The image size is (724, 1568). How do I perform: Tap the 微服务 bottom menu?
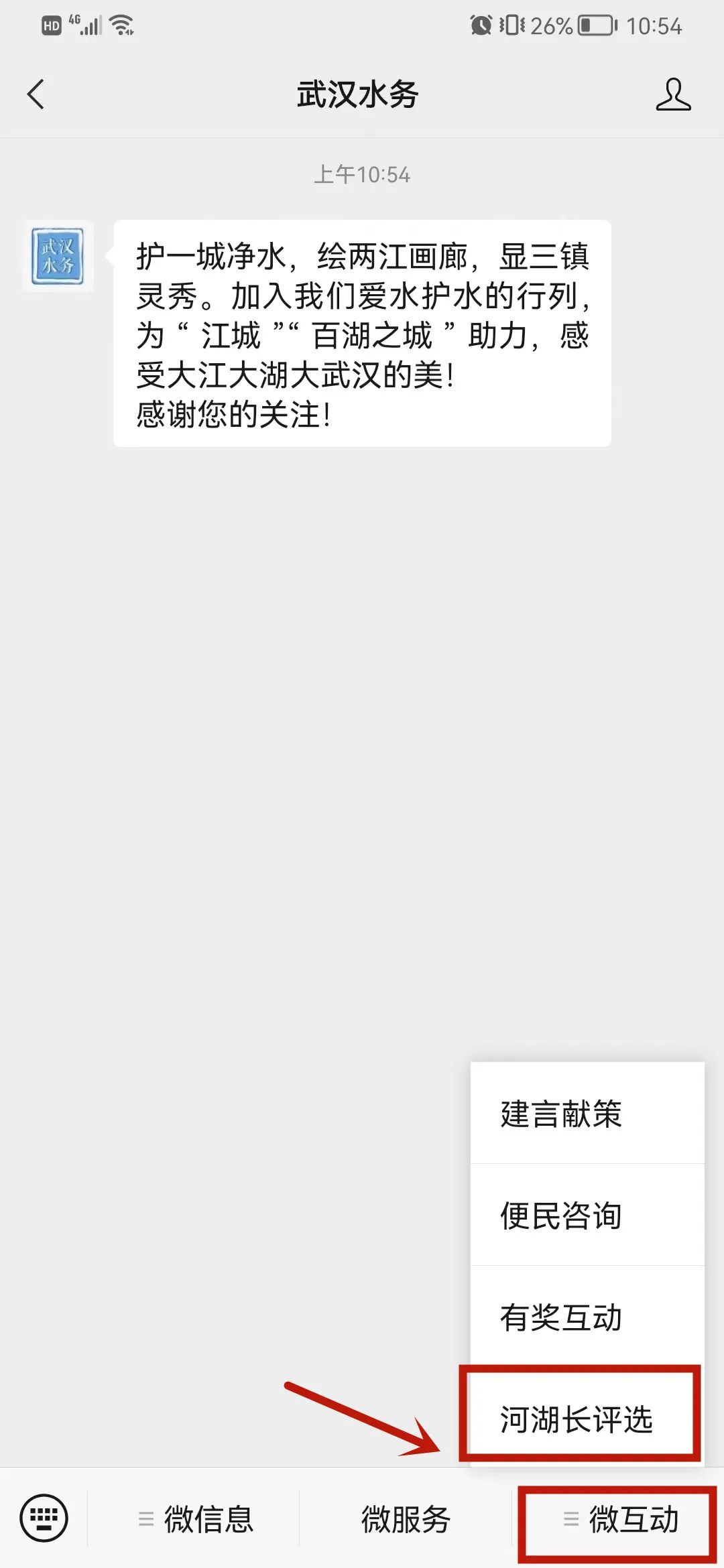coord(406,1518)
